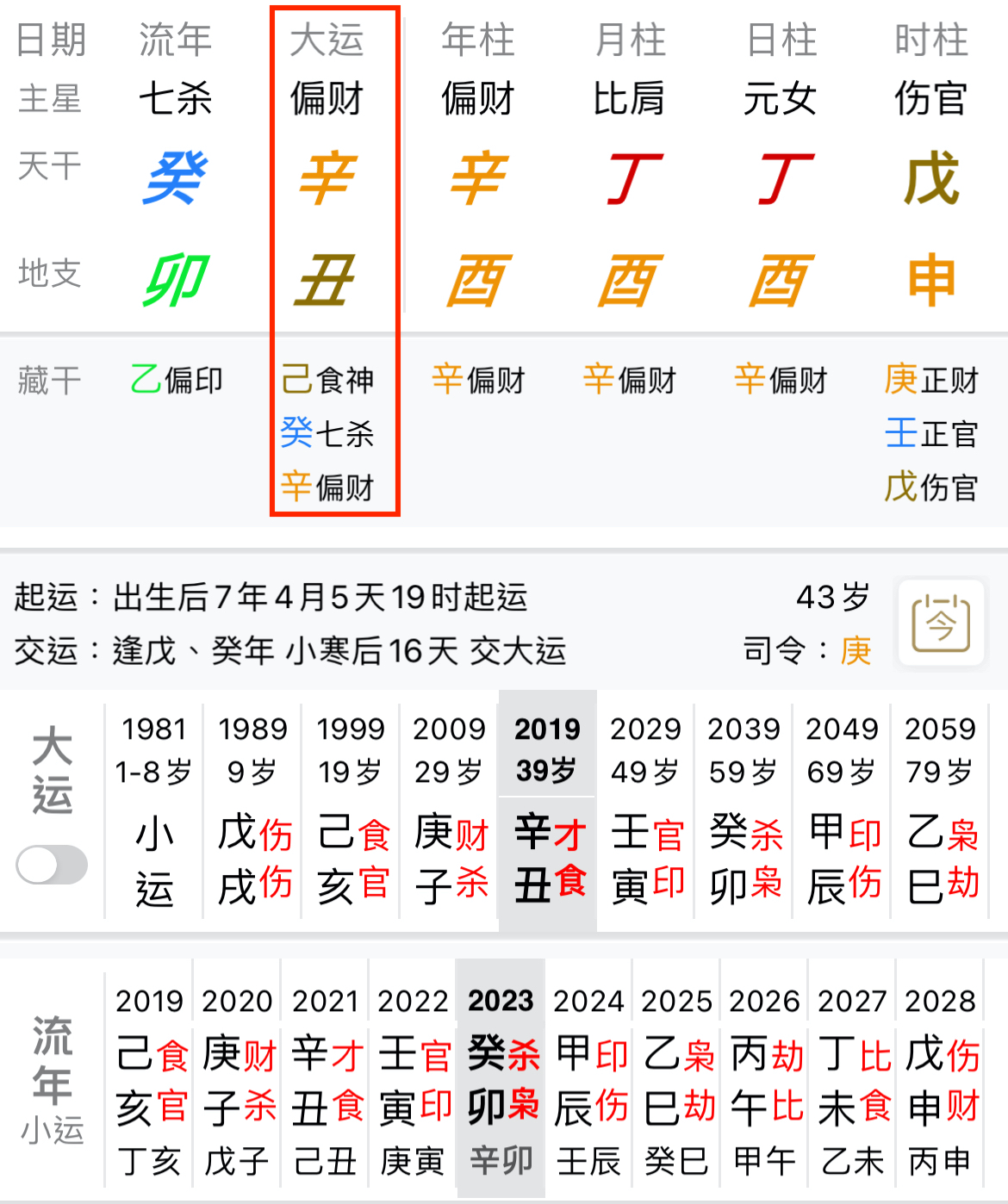The image size is (1008, 1204).
Task: Select the 2059 乙巳 大运 column
Action: 941,810
